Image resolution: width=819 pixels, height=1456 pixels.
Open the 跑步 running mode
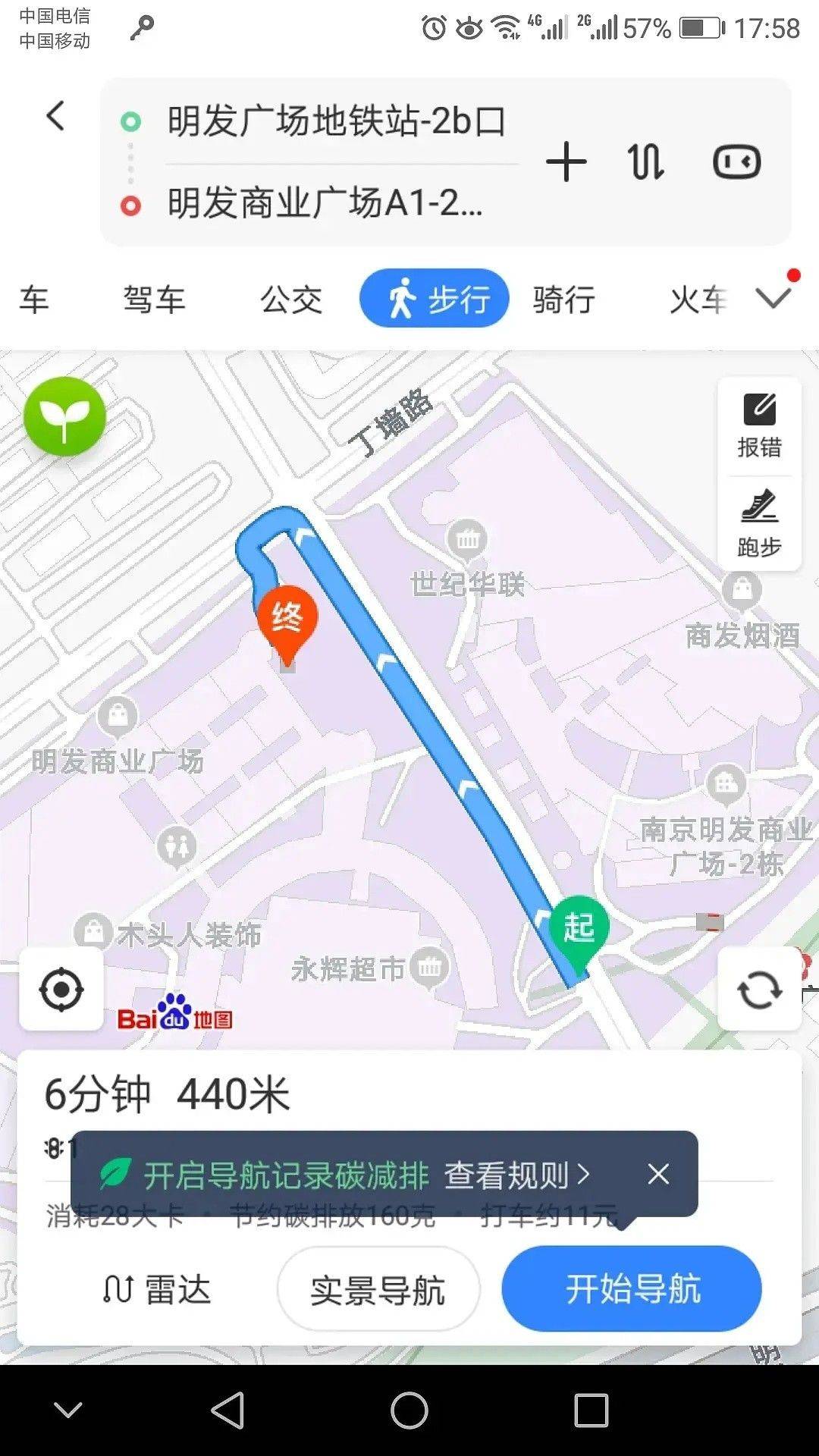pos(759,524)
